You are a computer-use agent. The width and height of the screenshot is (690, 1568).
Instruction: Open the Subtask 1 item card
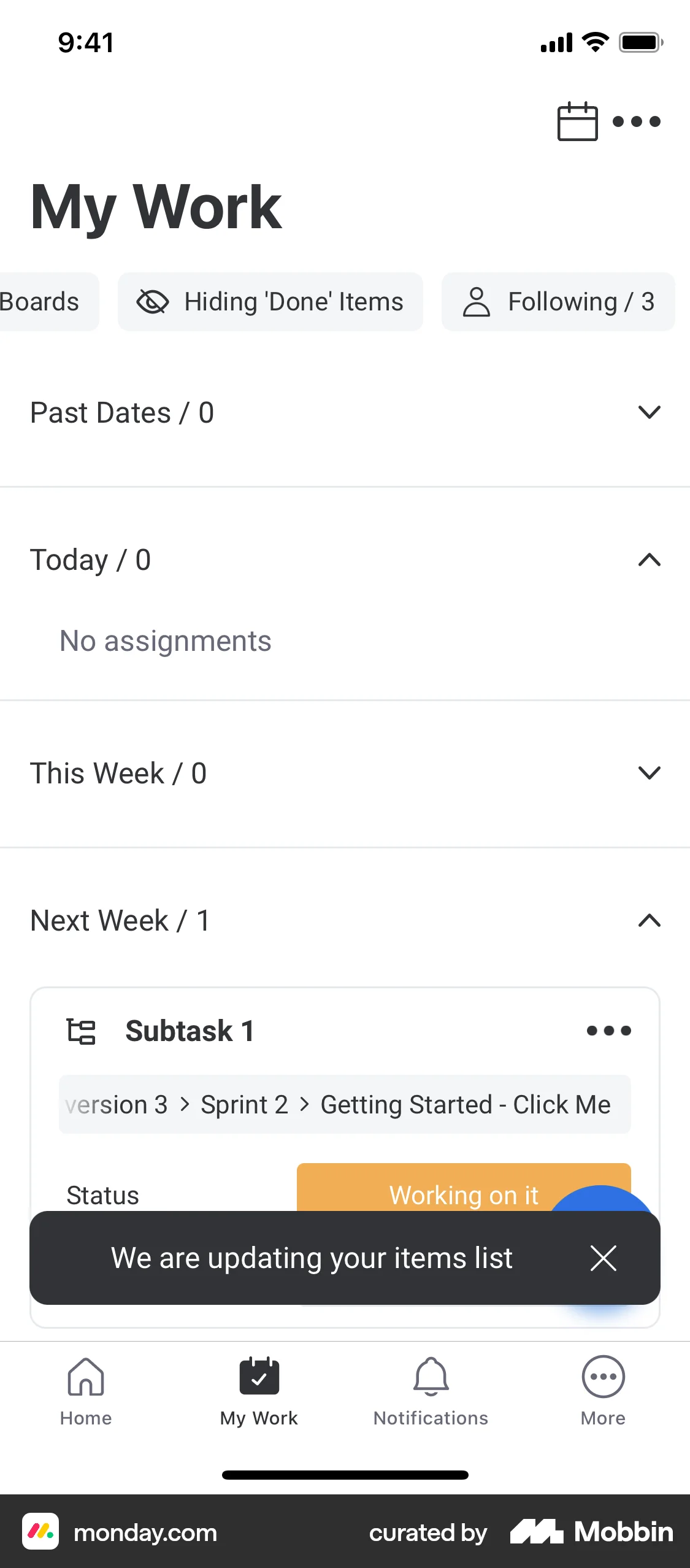coord(190,1031)
